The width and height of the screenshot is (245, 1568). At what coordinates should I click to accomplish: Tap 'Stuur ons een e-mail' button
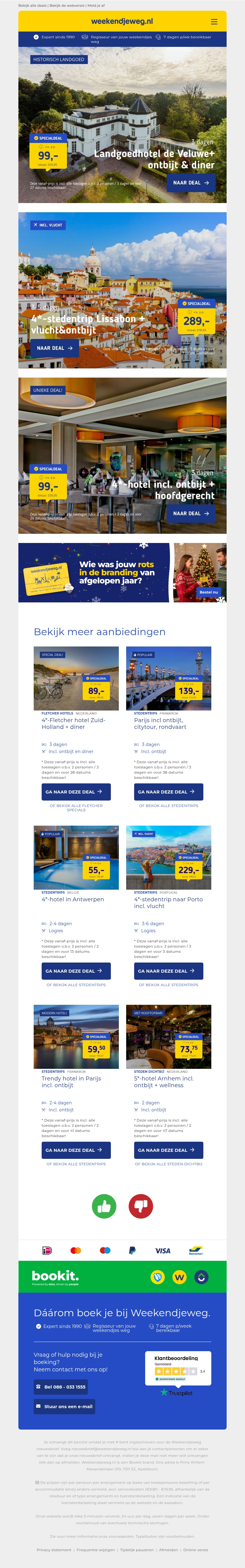click(64, 1406)
